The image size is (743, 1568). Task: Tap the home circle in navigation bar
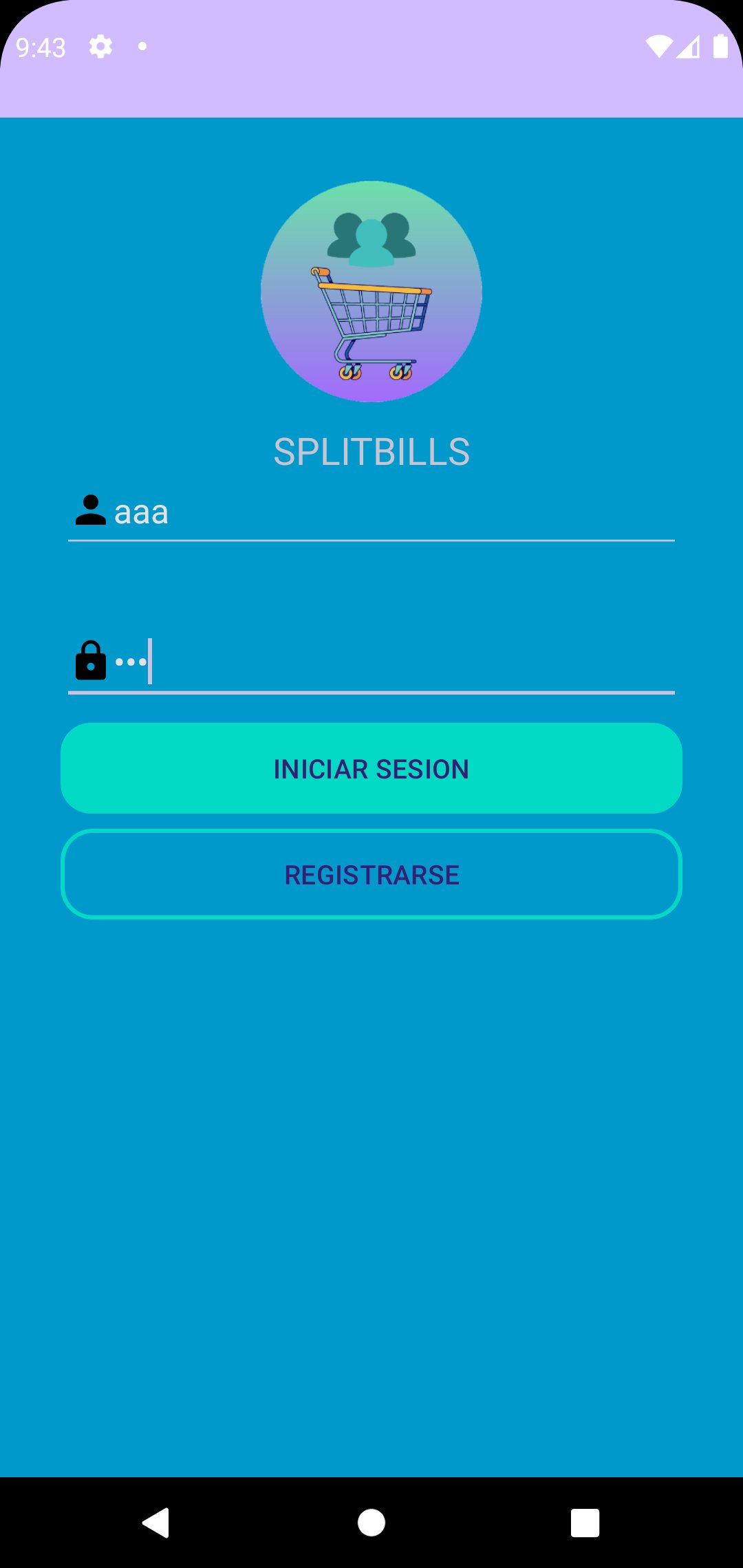(371, 1521)
